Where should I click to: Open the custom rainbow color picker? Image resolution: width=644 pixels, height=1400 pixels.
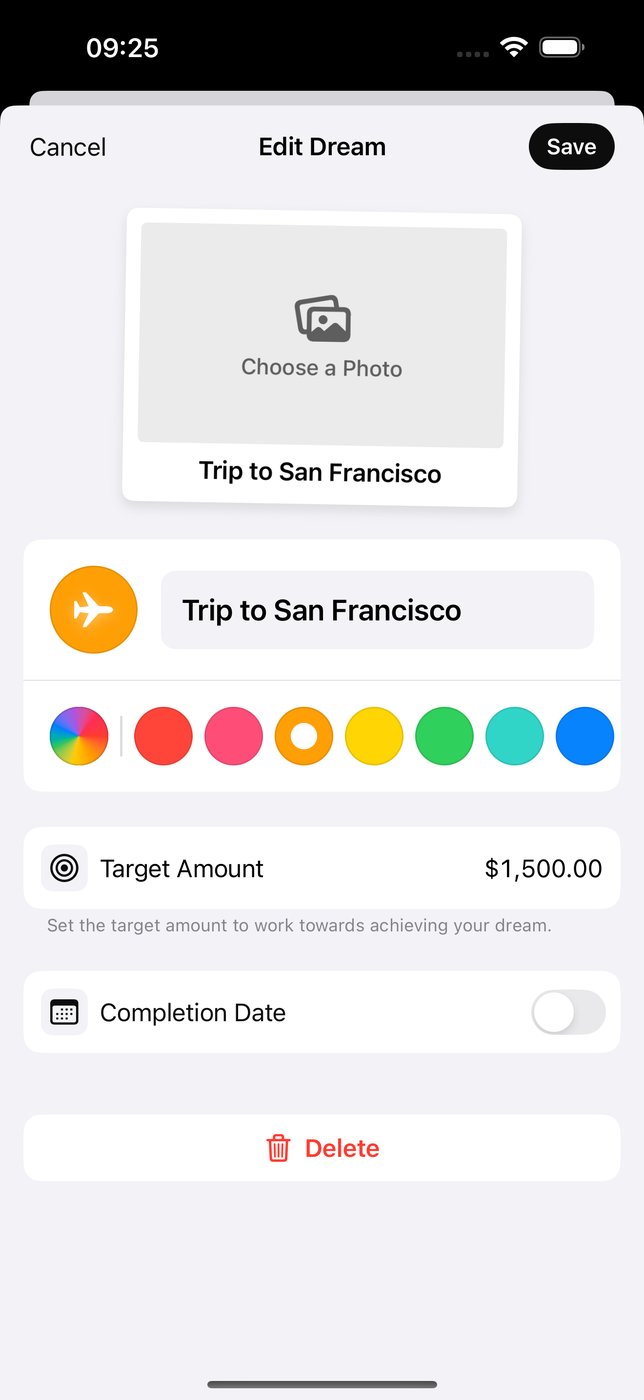79,736
